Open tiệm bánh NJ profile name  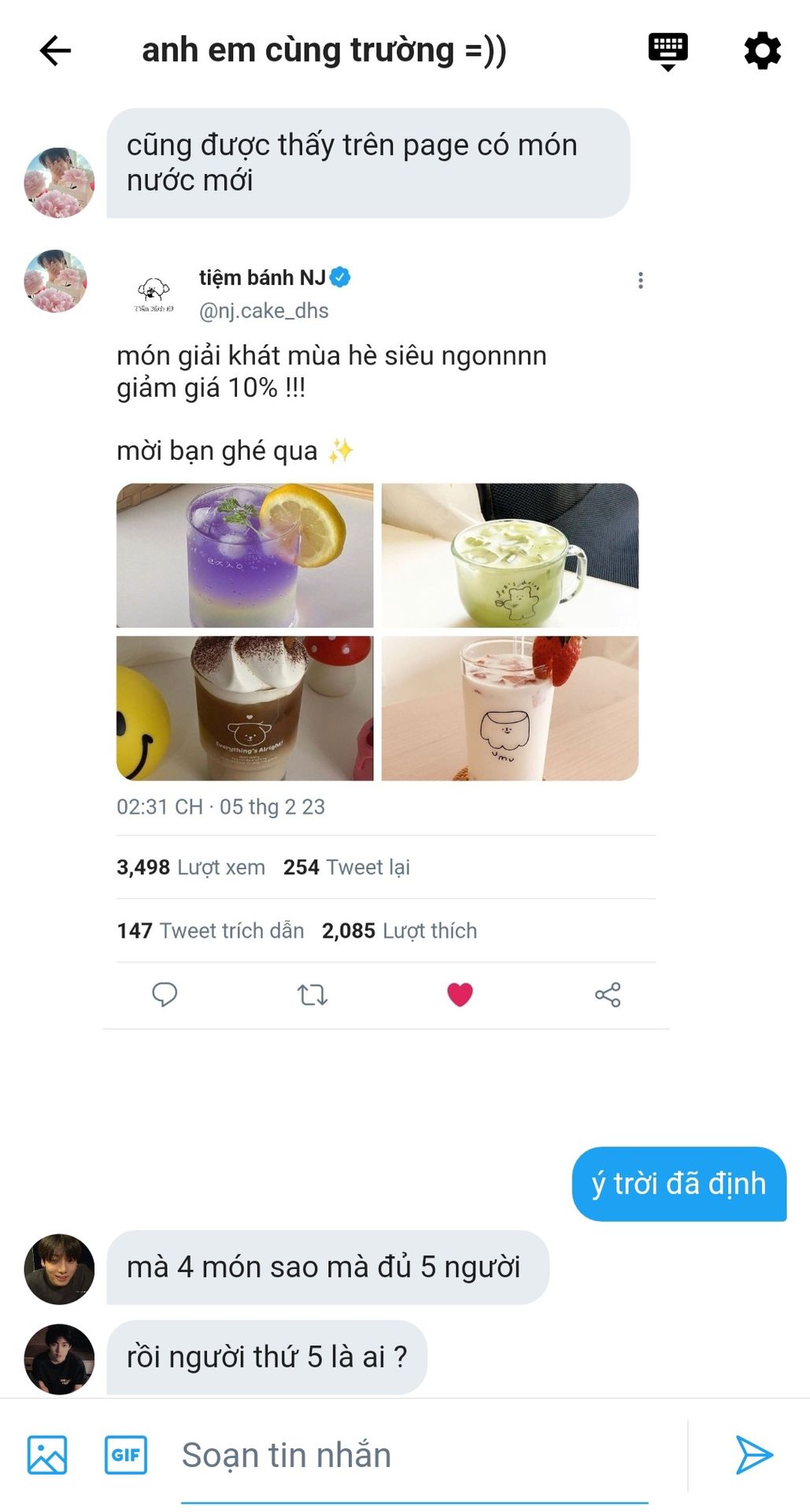click(262, 277)
